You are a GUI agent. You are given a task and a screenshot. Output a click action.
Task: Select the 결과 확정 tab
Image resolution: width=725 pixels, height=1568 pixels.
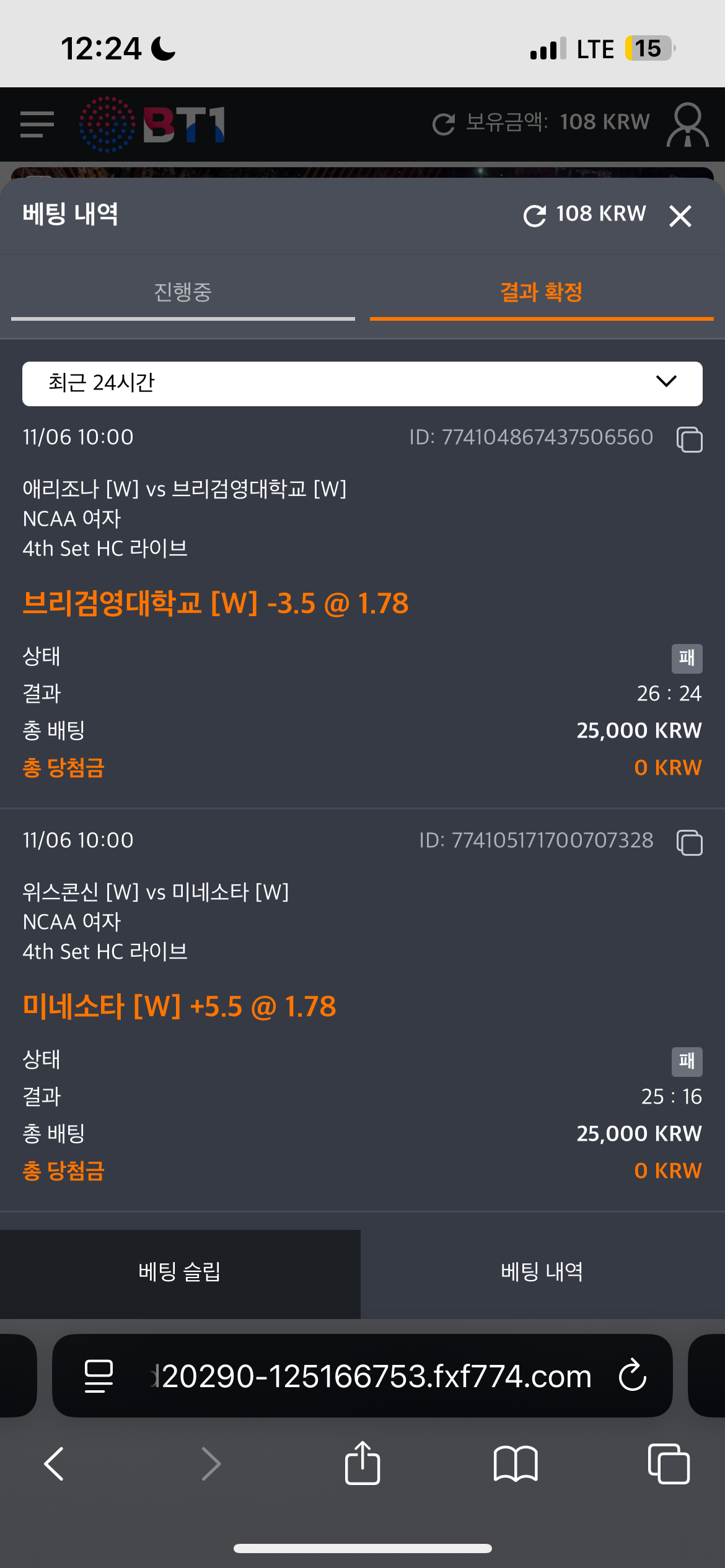(542, 292)
